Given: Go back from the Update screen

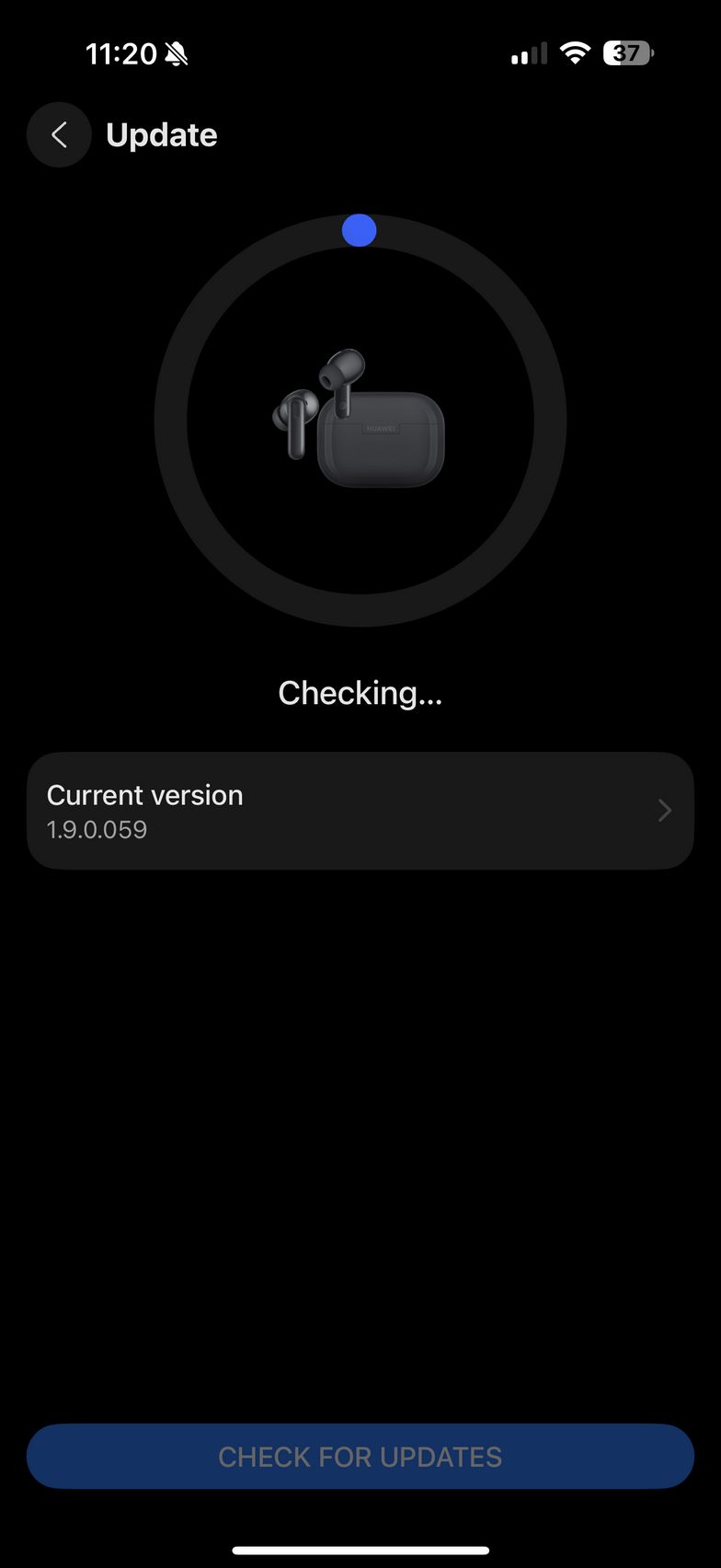Looking at the screenshot, I should click(x=59, y=135).
